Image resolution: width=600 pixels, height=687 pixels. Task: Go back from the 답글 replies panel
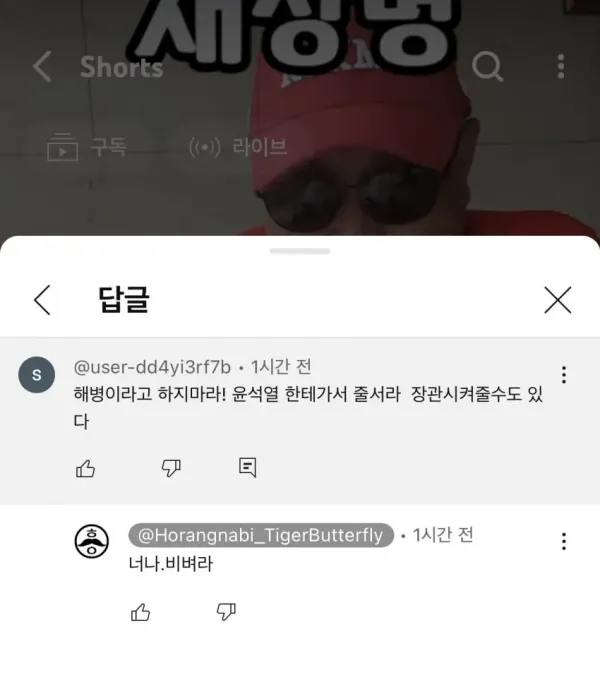(42, 299)
